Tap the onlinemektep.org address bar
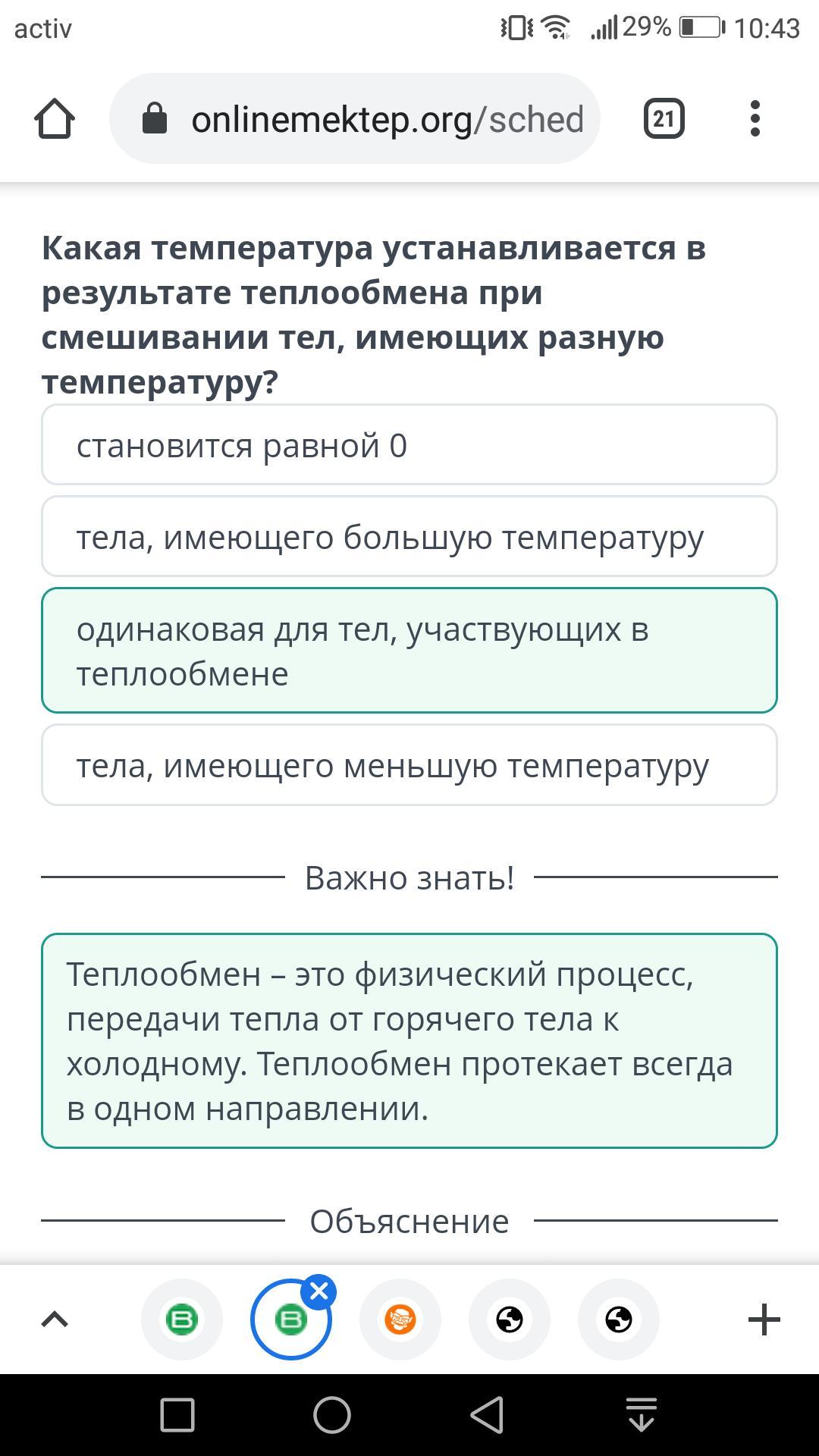 click(355, 118)
